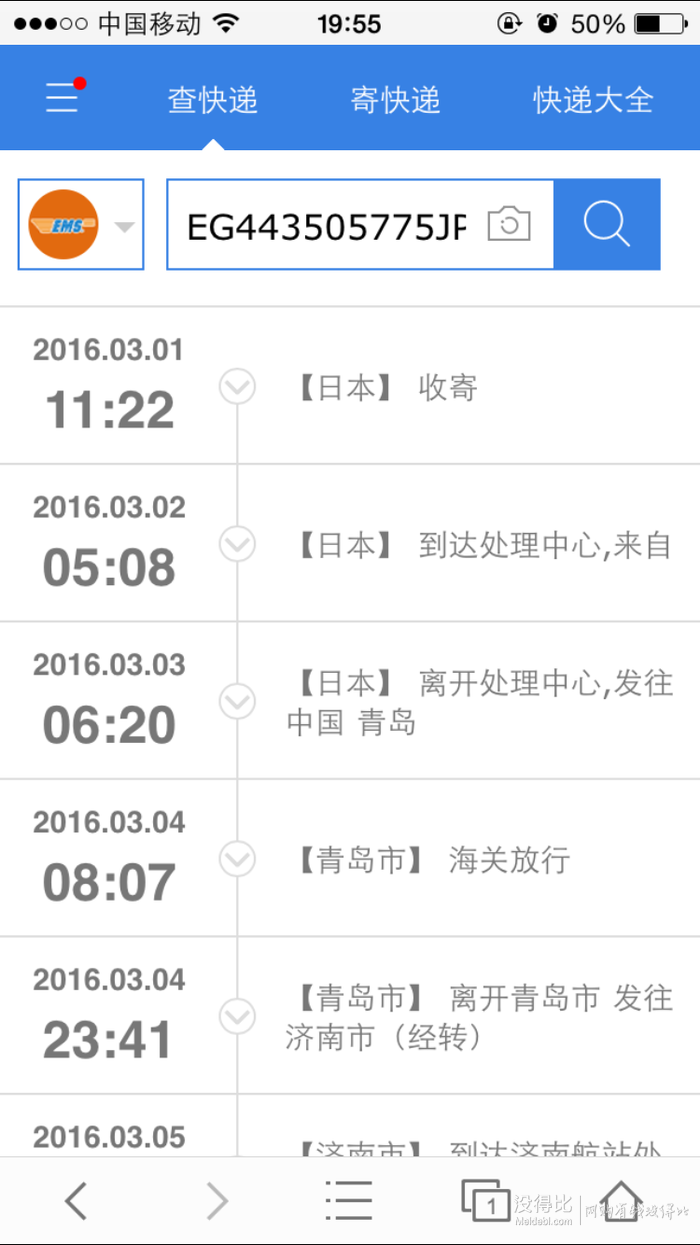Screen dimensions: 700x1245
Task: Scan the tracking number with the camera icon
Action: [x=509, y=225]
